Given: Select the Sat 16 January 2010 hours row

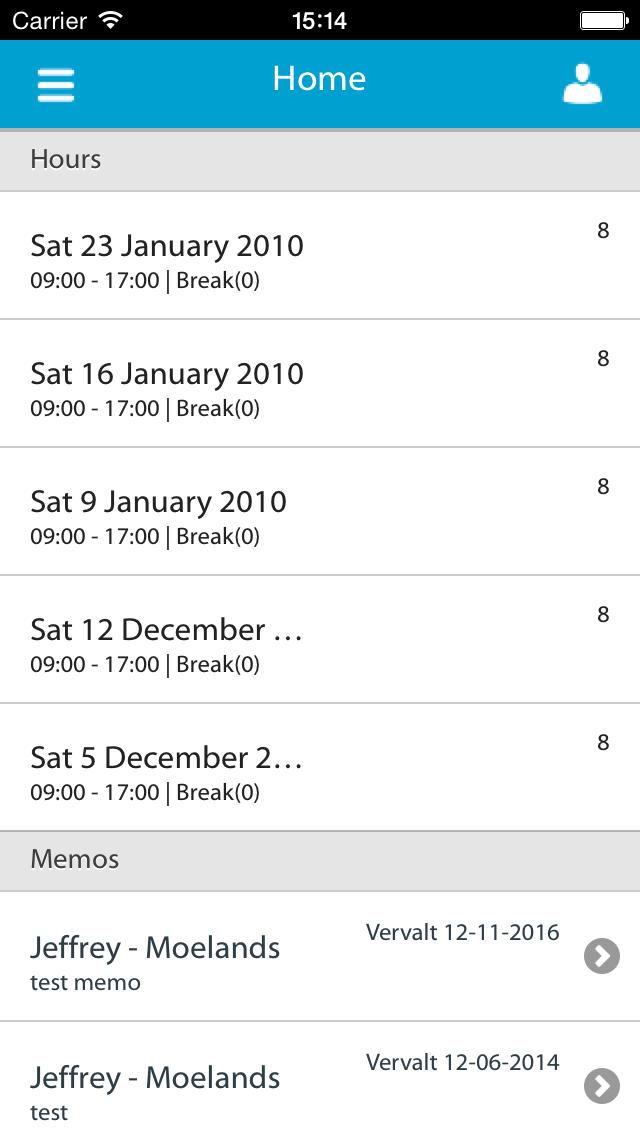Looking at the screenshot, I should 320,384.
